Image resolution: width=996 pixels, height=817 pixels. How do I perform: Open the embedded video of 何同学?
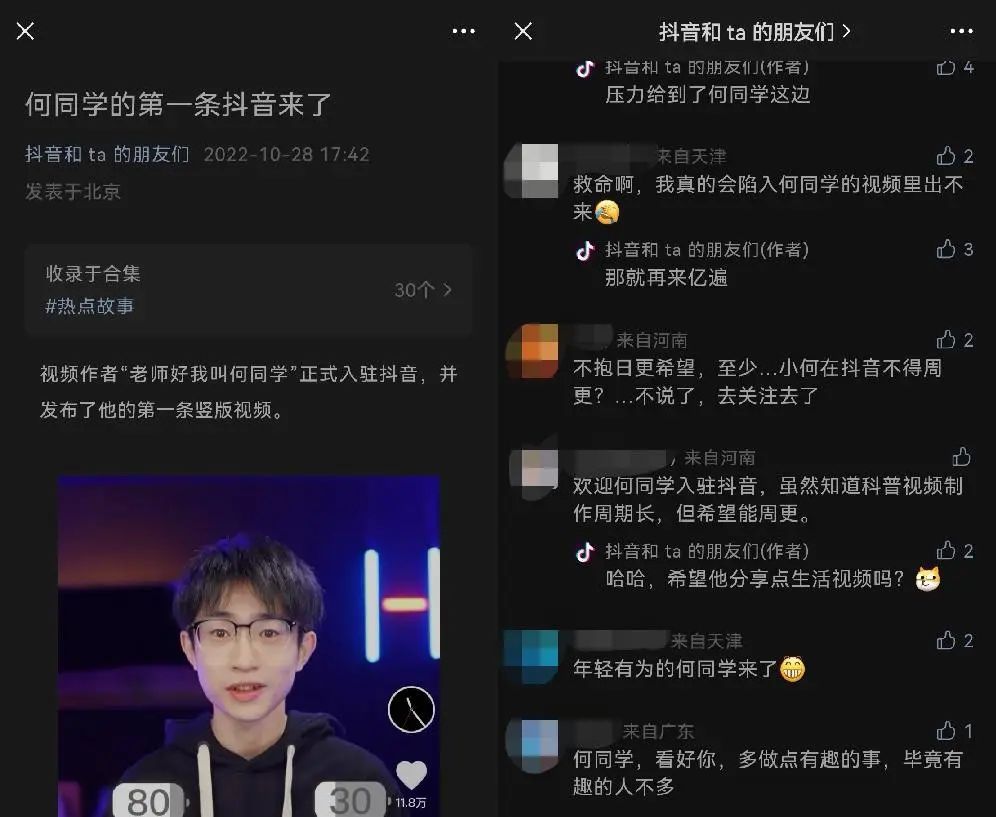click(x=249, y=645)
